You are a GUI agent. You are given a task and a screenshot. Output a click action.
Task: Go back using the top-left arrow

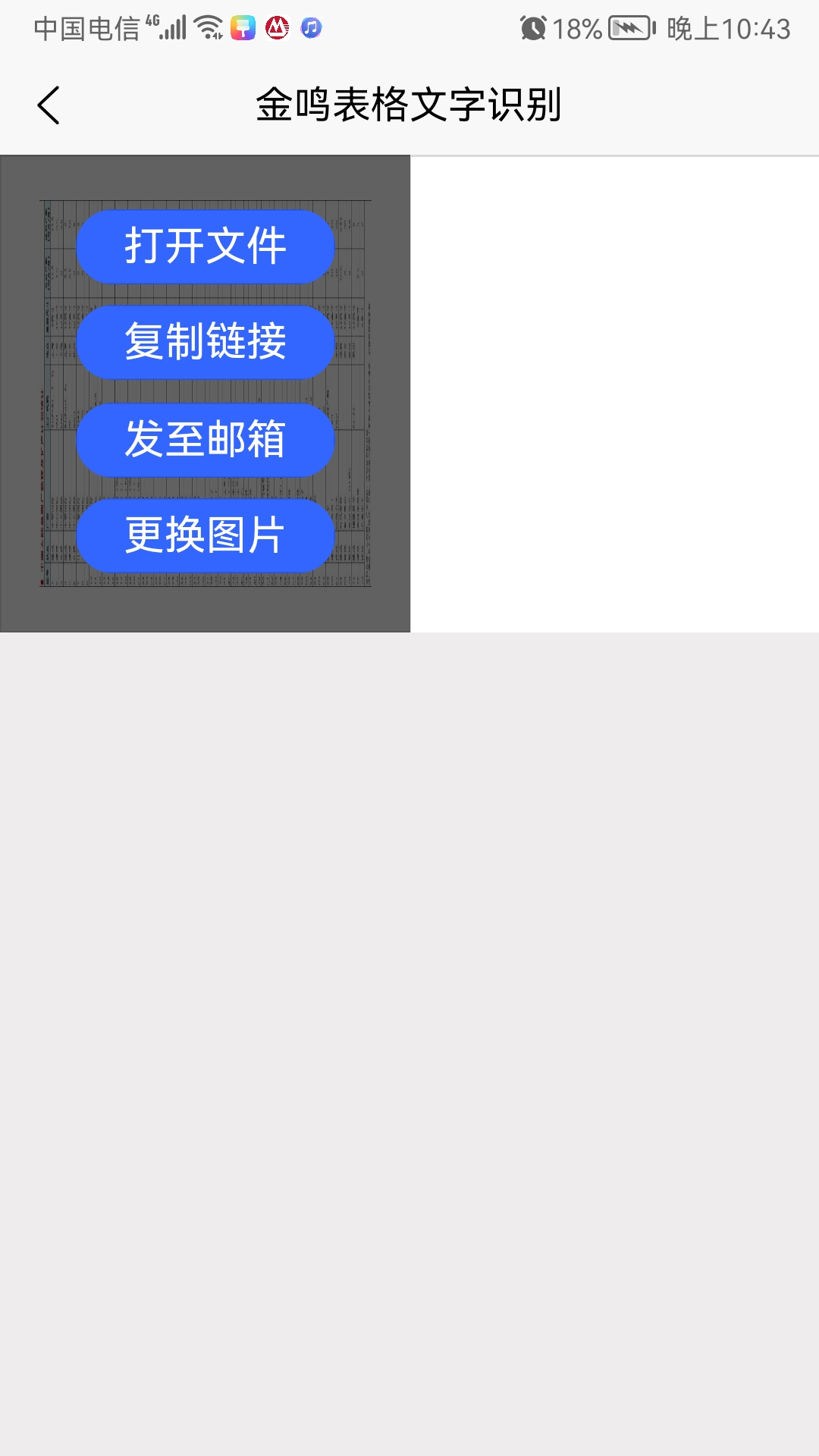[49, 105]
